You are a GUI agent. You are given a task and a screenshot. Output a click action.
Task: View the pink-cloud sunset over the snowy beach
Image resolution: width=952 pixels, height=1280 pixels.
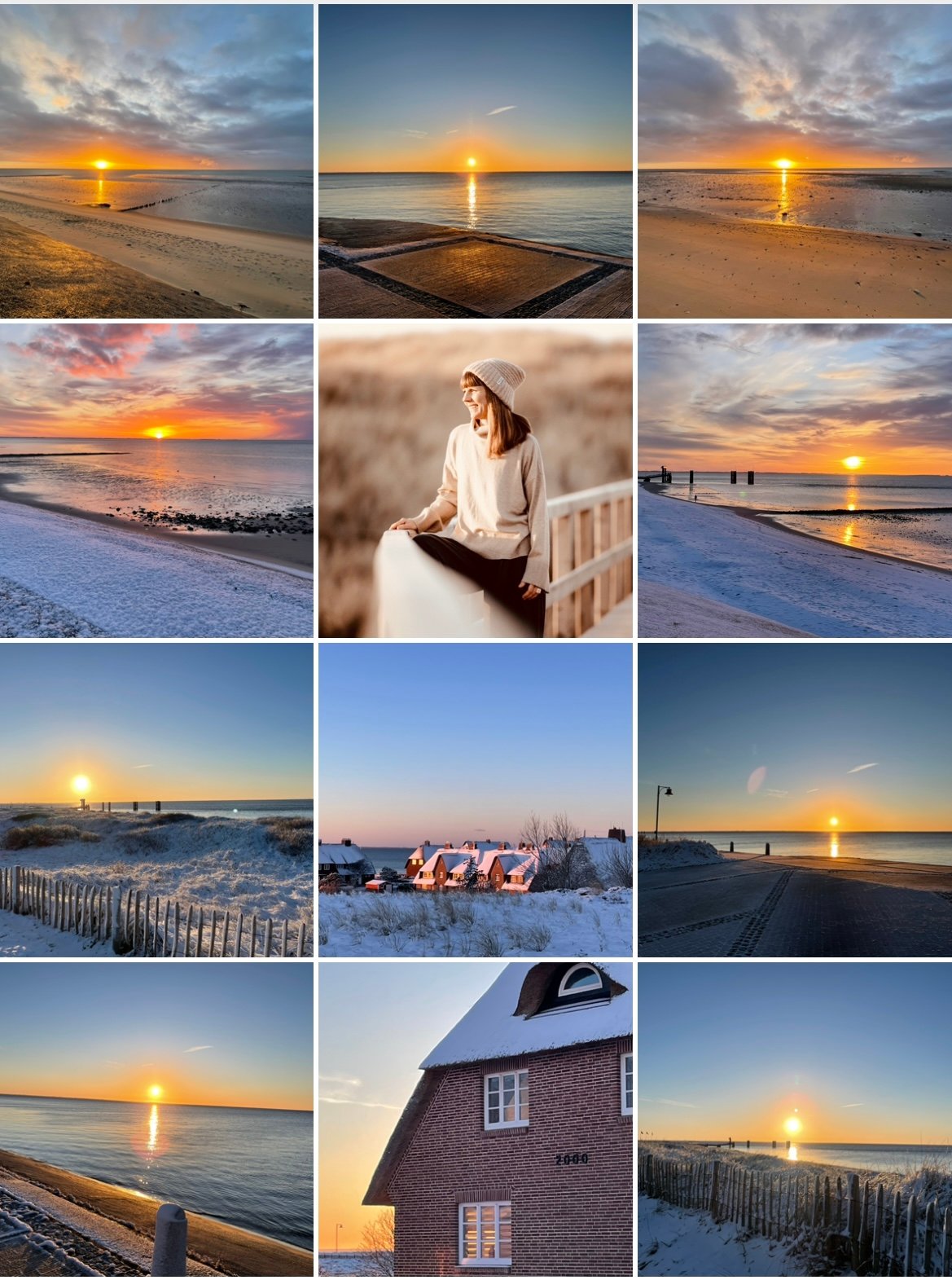click(x=156, y=480)
